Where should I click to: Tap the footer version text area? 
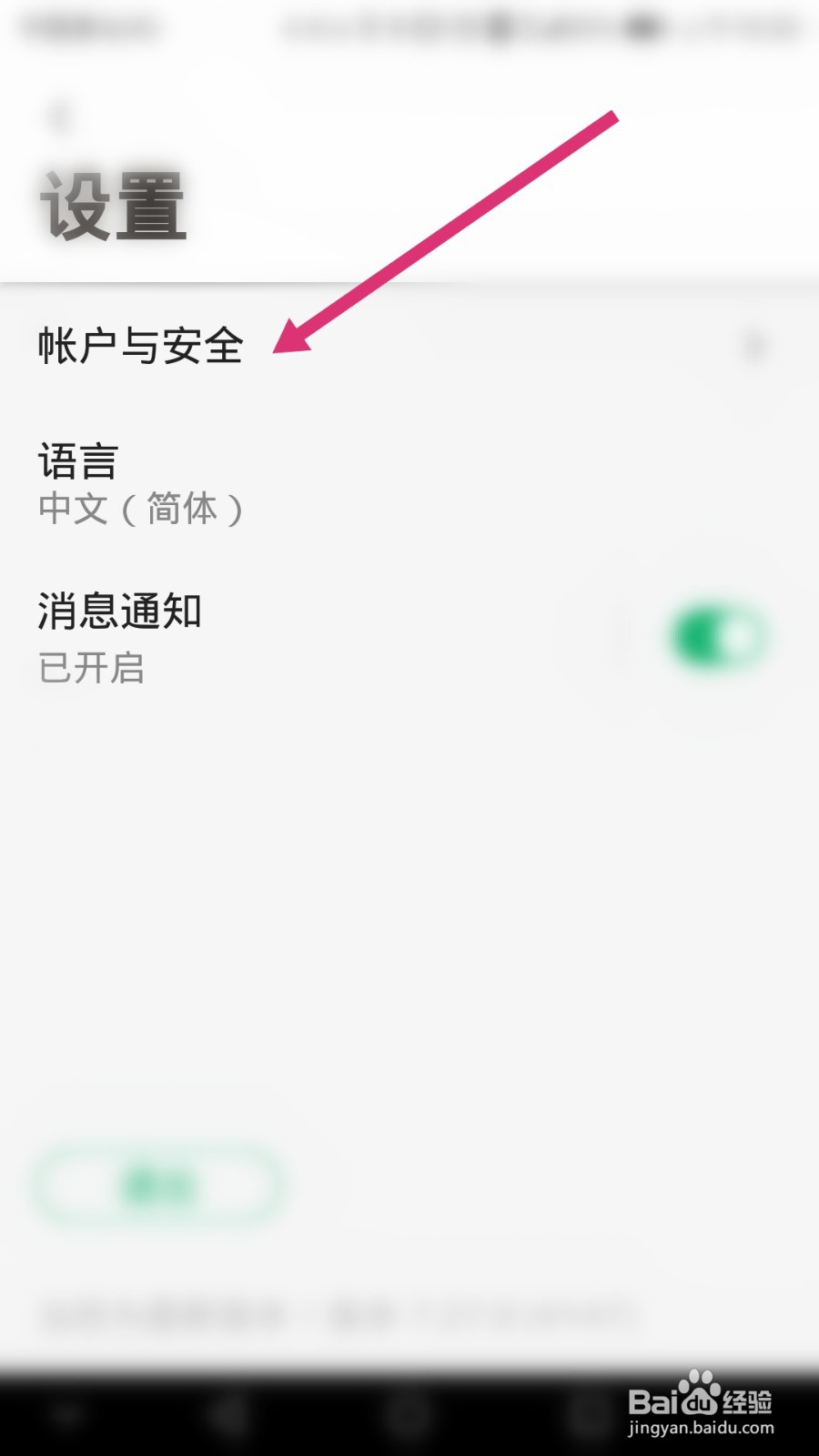pos(337,1315)
